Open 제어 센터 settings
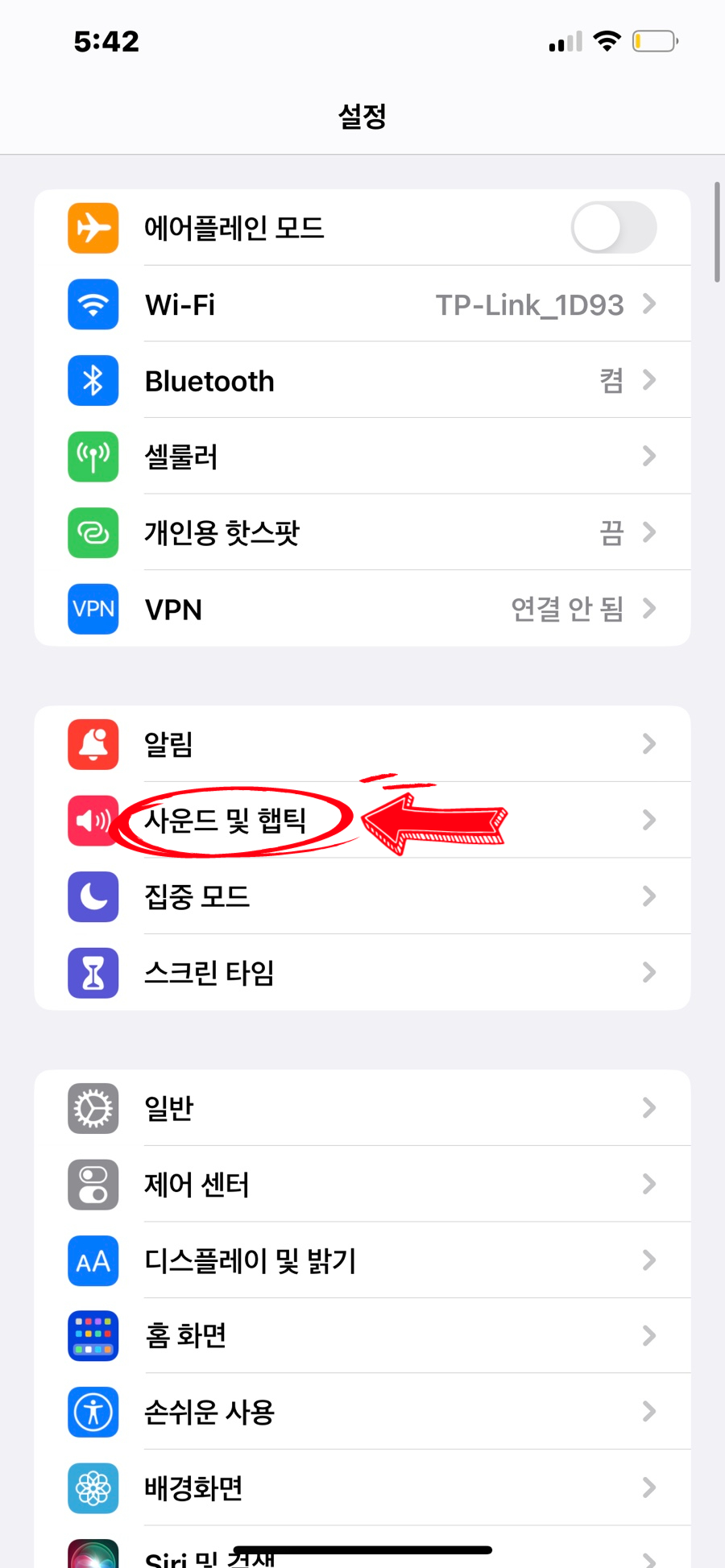This screenshot has height=1568, width=725. point(362,1184)
